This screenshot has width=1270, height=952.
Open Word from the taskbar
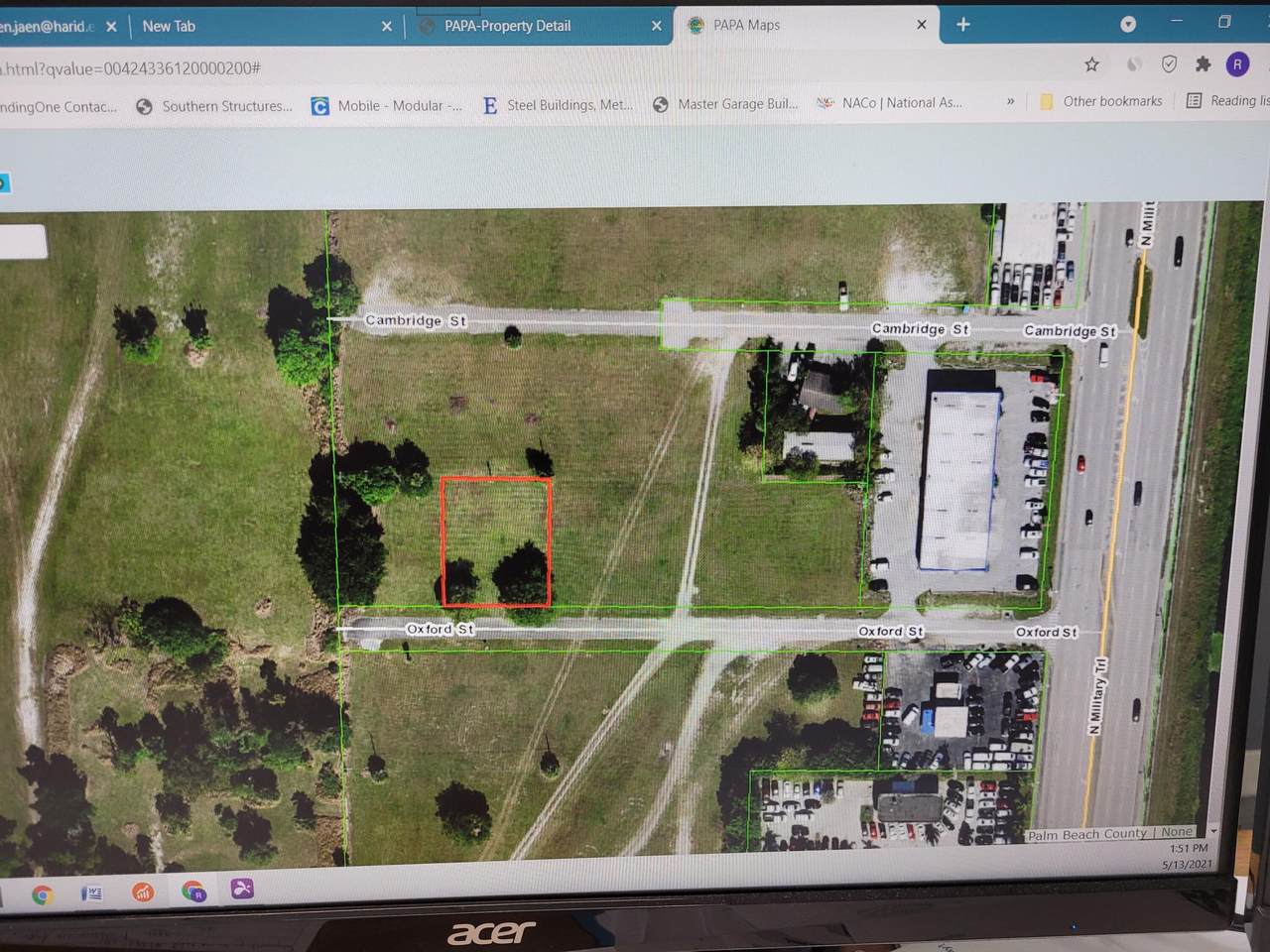coord(92,893)
